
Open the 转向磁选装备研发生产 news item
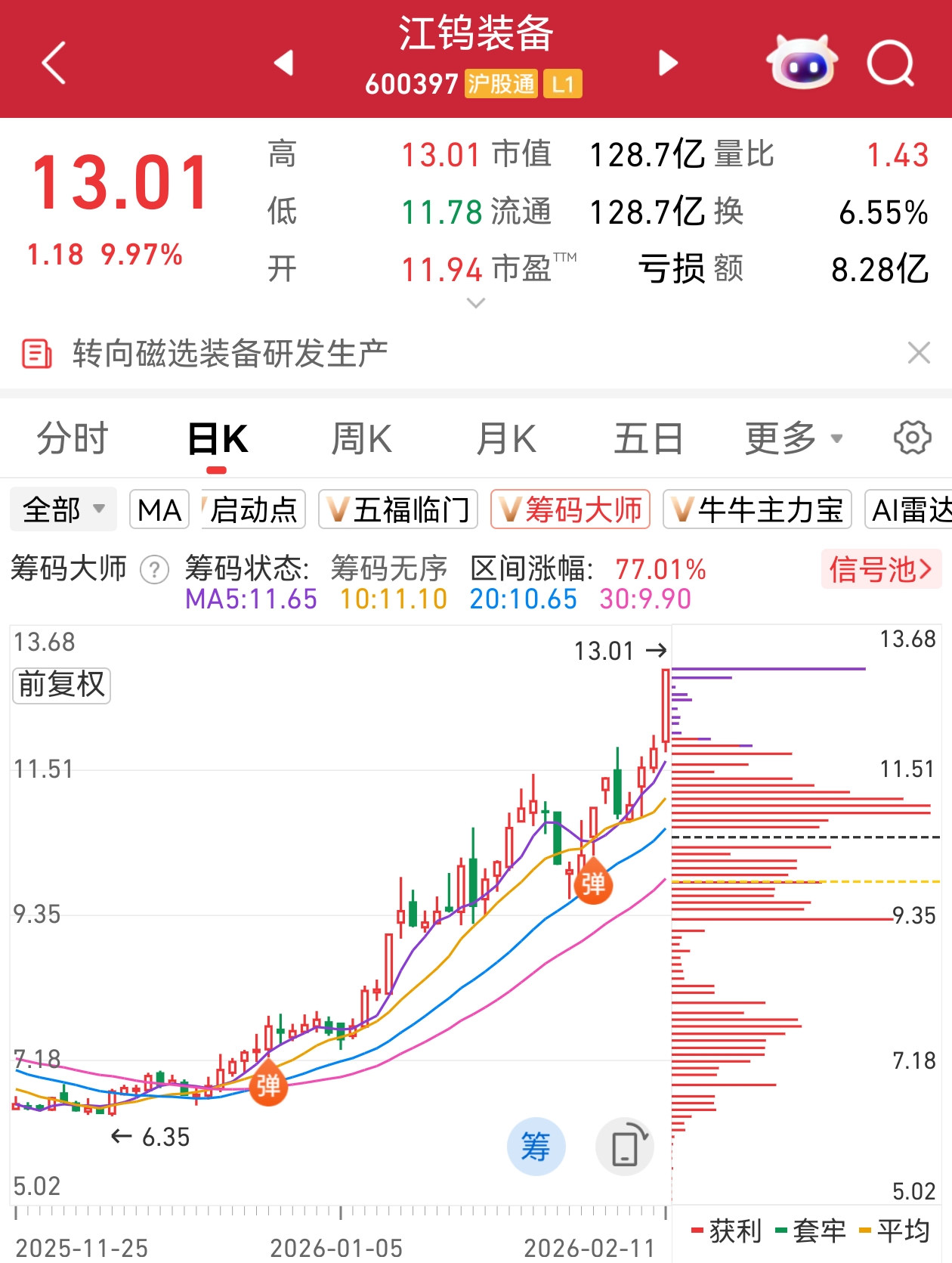230,353
